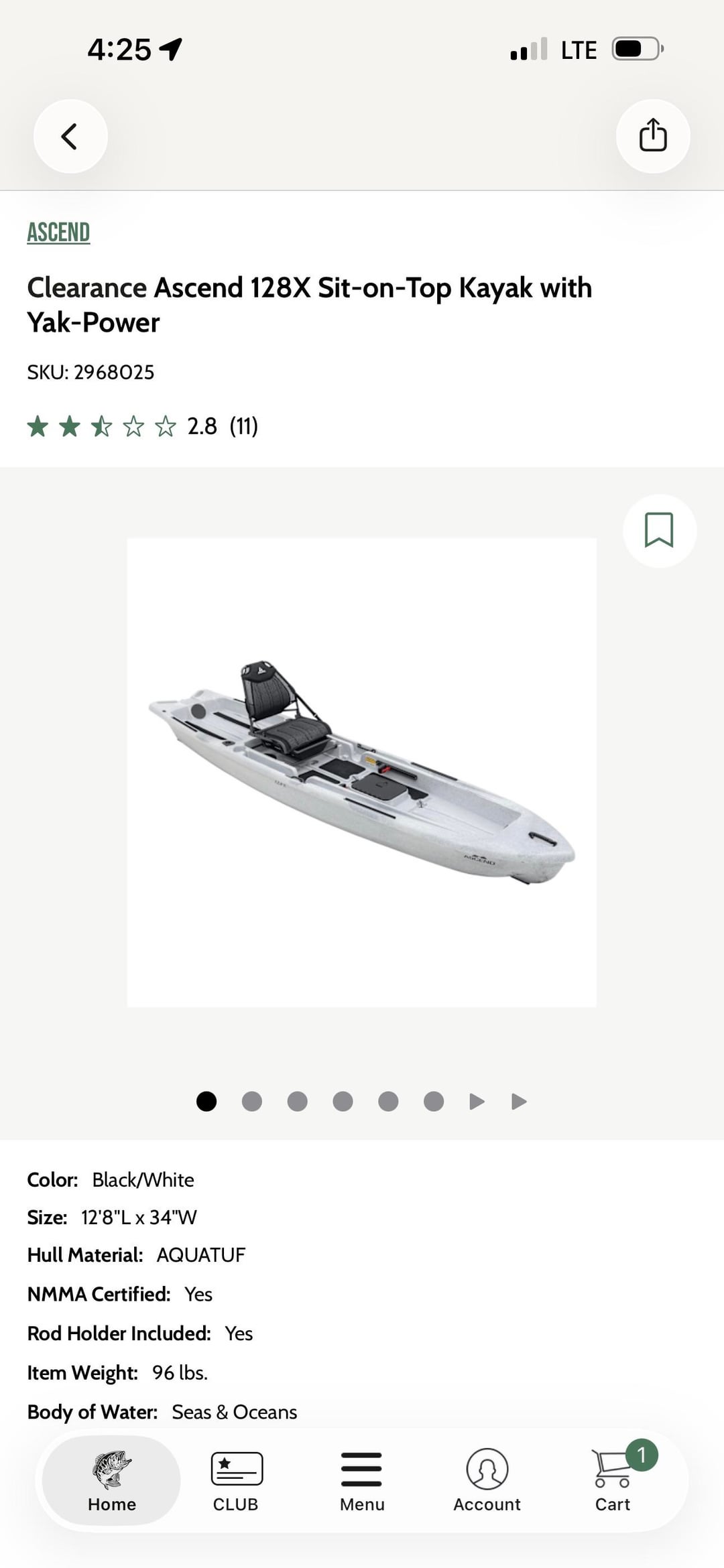Go to the Account tab

pos(487,1482)
